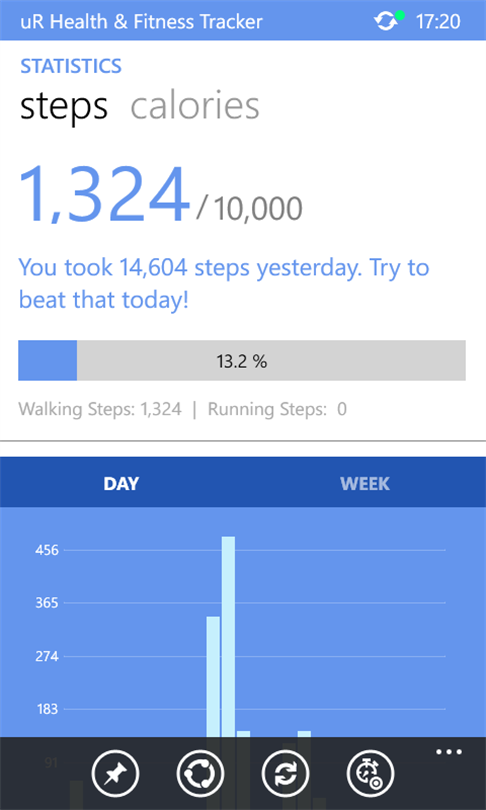Expand the app bar's three-dot menu

tap(449, 752)
